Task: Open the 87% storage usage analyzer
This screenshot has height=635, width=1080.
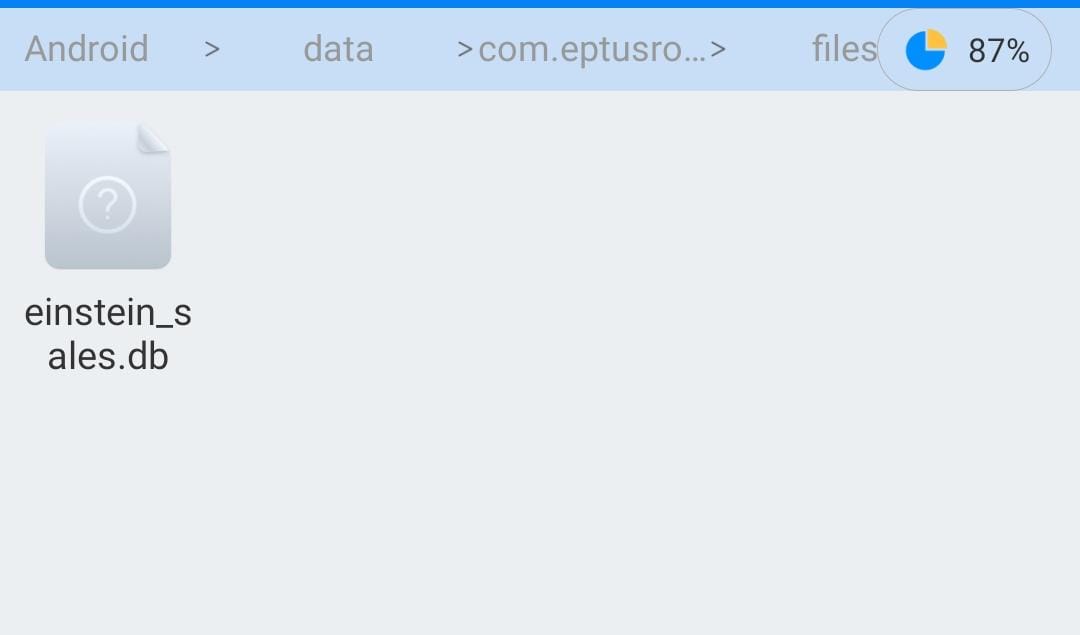Action: click(965, 50)
